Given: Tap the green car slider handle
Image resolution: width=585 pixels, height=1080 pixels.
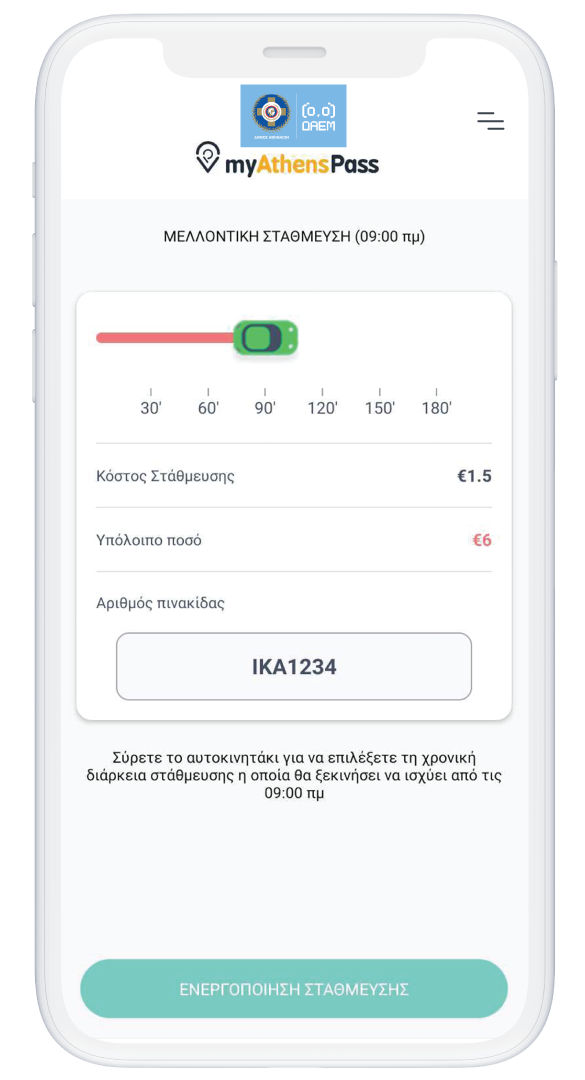Looking at the screenshot, I should pyautogui.click(x=265, y=338).
